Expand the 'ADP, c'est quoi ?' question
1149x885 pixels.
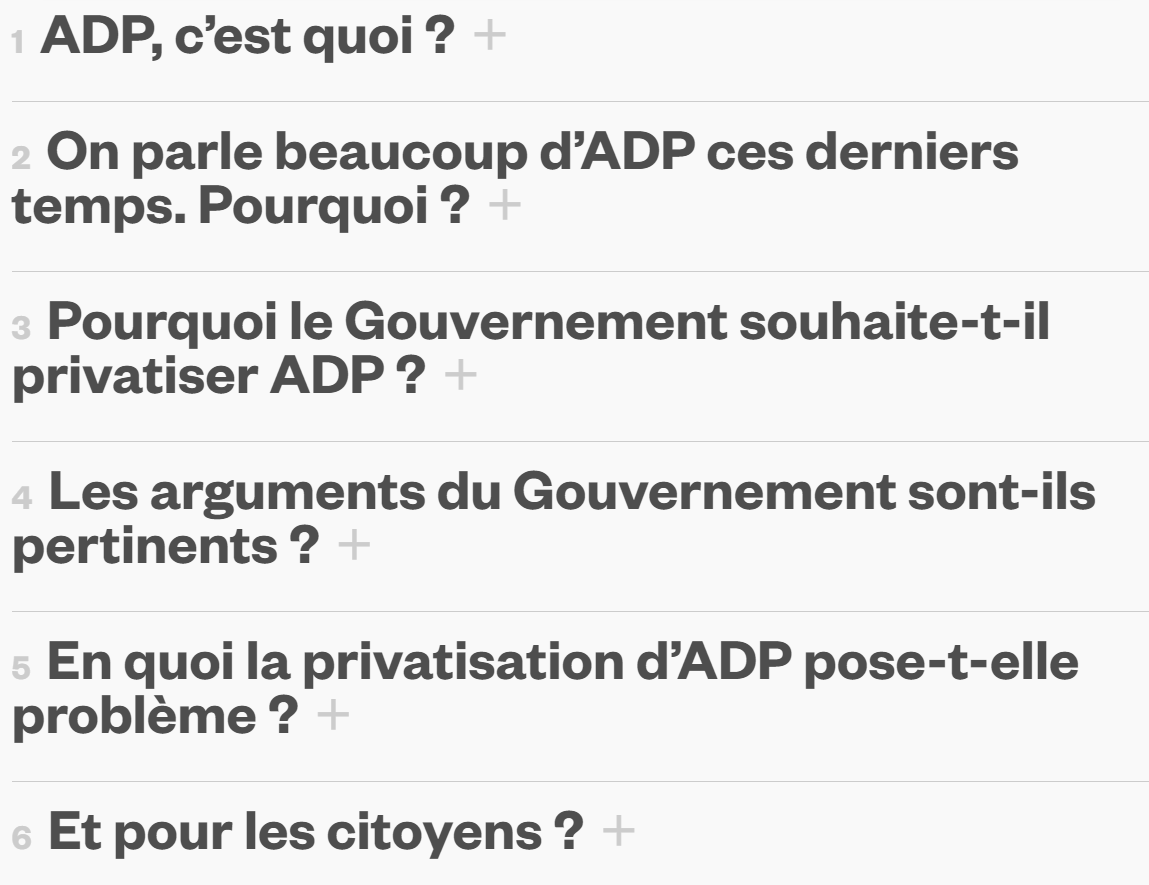coord(489,37)
